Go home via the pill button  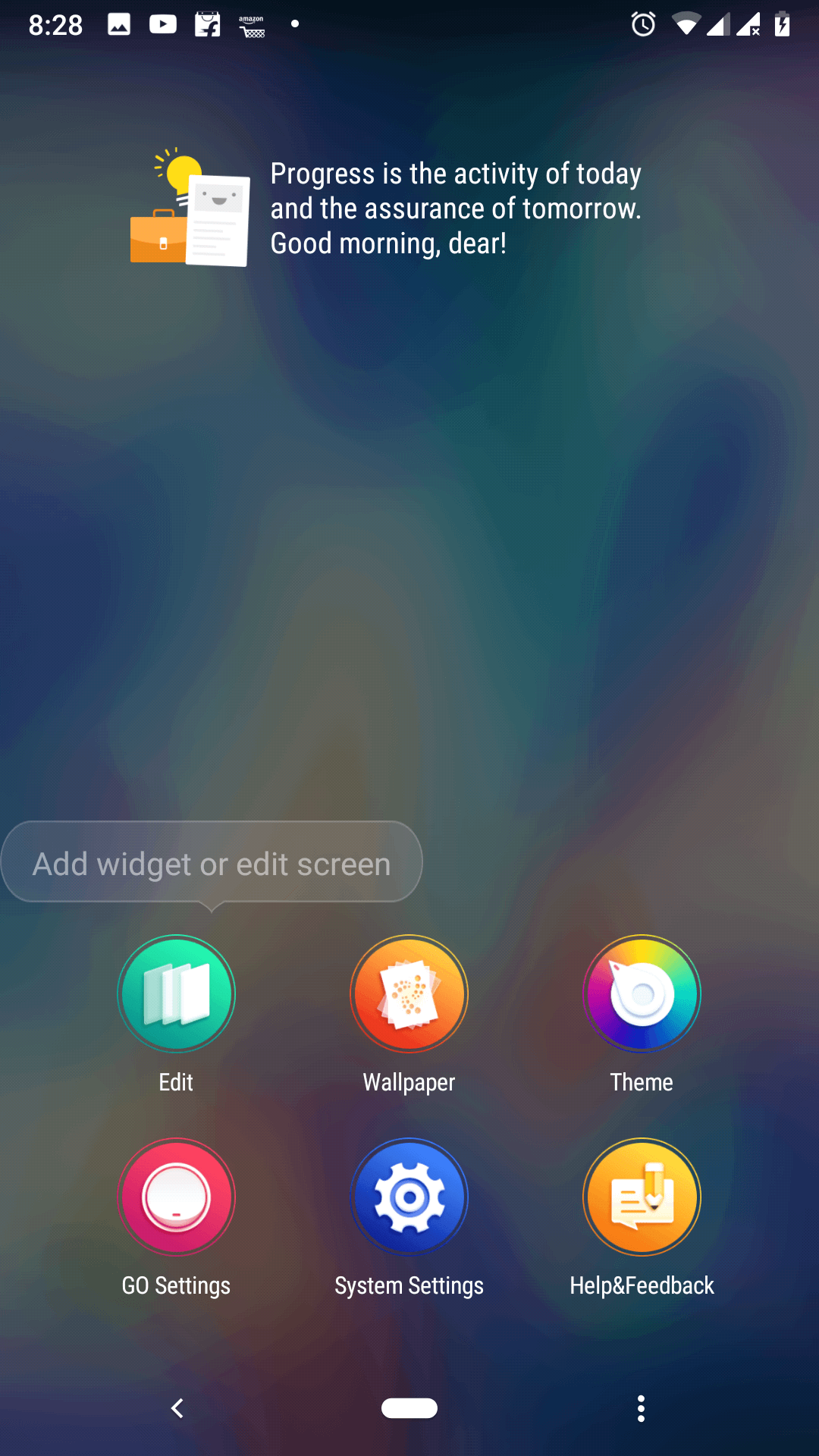(x=409, y=1408)
